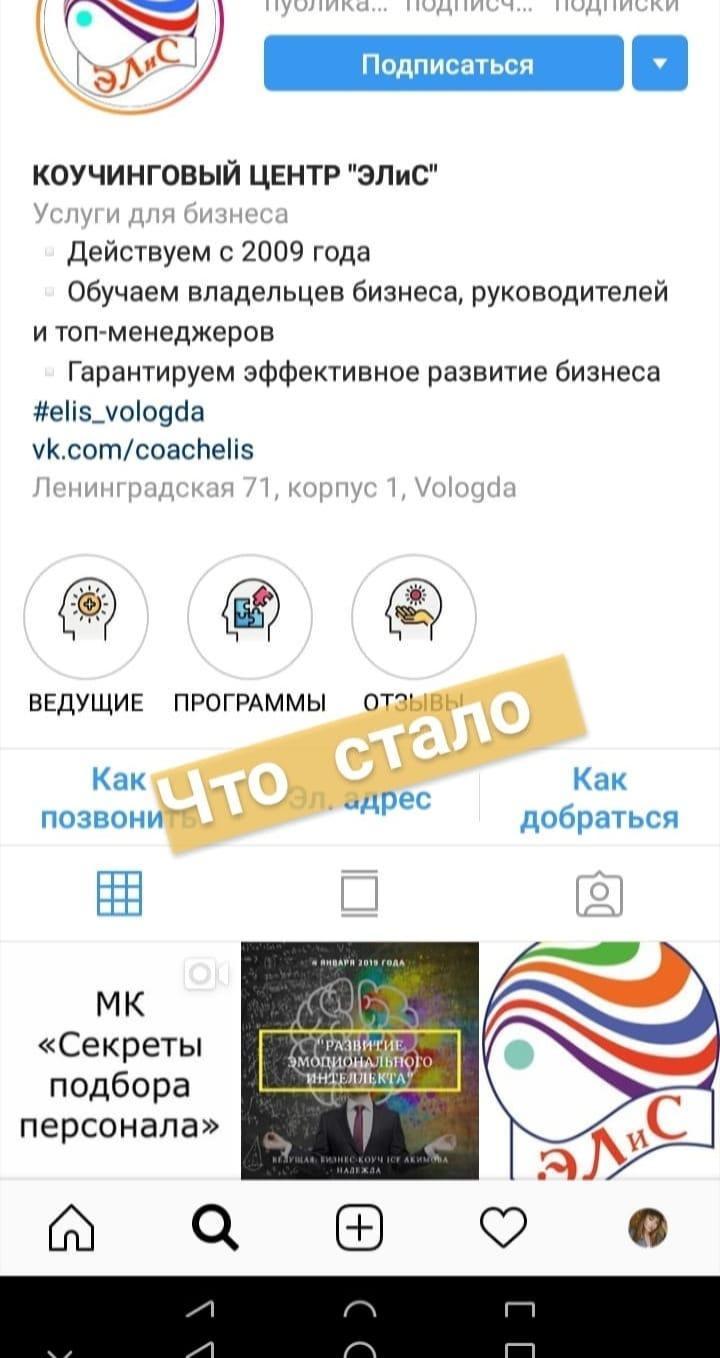The width and height of the screenshot is (720, 1358).
Task: Open your own profile avatar tab
Action: 647,1227
